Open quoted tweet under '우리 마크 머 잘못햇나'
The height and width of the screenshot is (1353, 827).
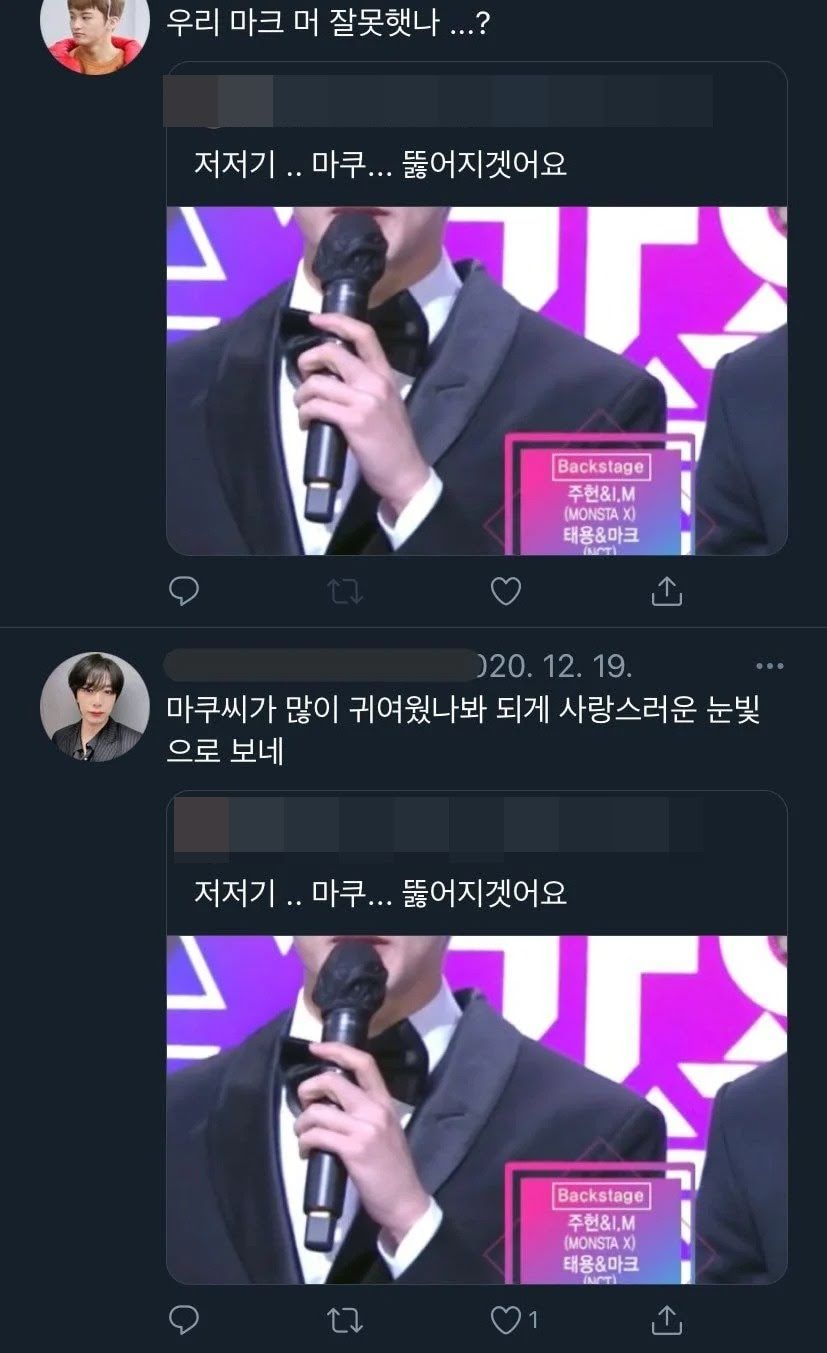point(476,165)
